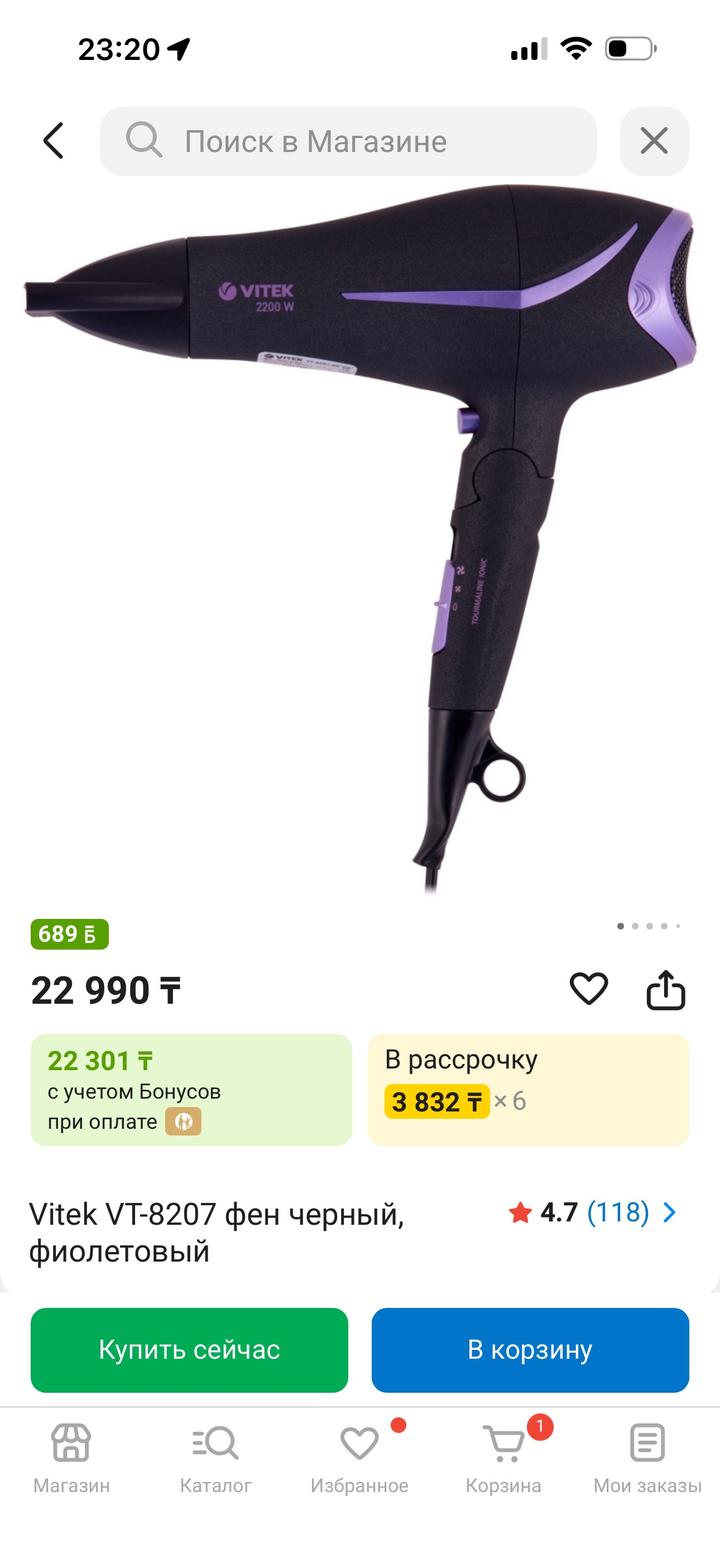Open the Vitek hair dryer product photo
Image resolution: width=720 pixels, height=1561 pixels.
(360, 530)
